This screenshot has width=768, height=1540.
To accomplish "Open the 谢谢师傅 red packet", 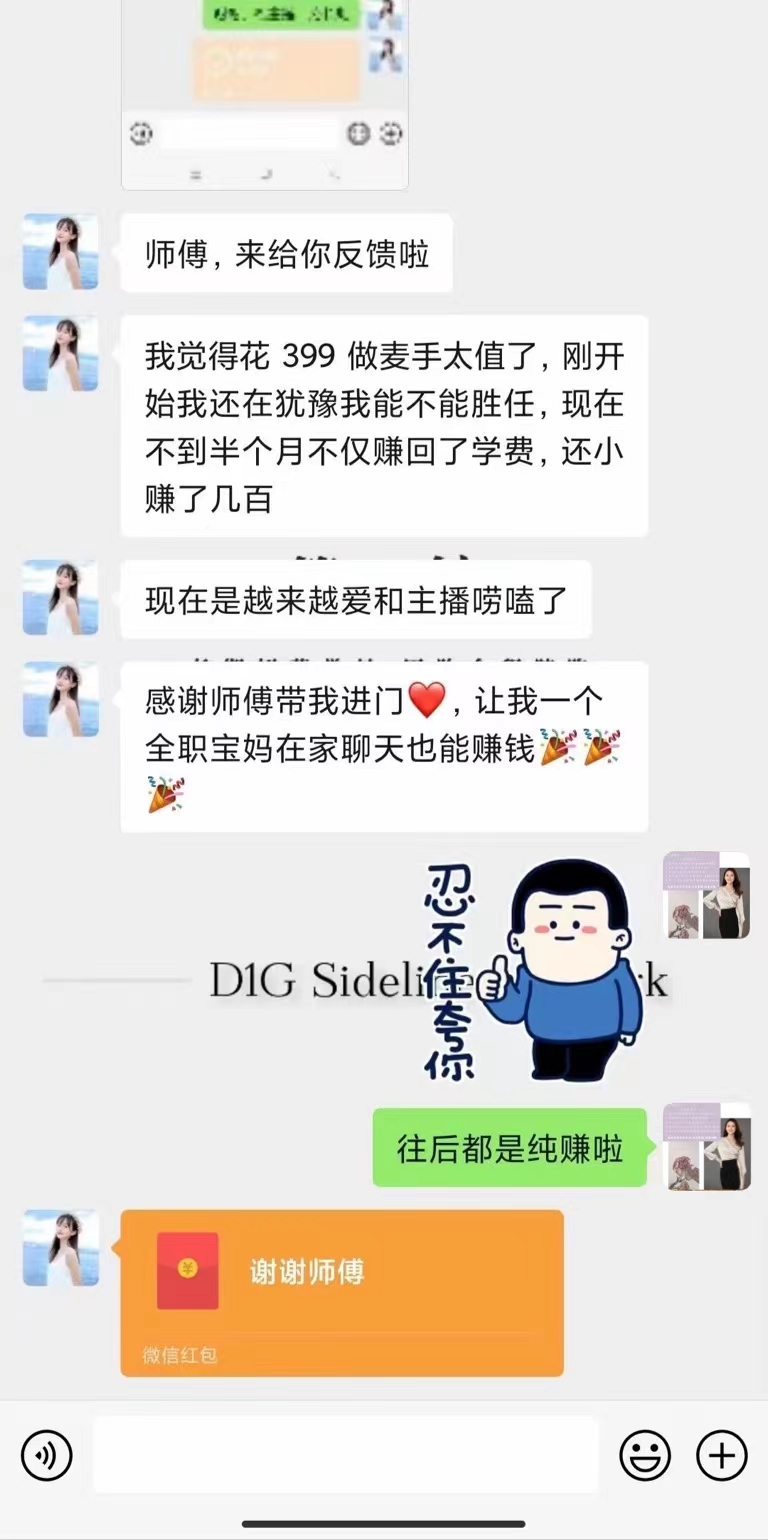I will coord(342,1292).
